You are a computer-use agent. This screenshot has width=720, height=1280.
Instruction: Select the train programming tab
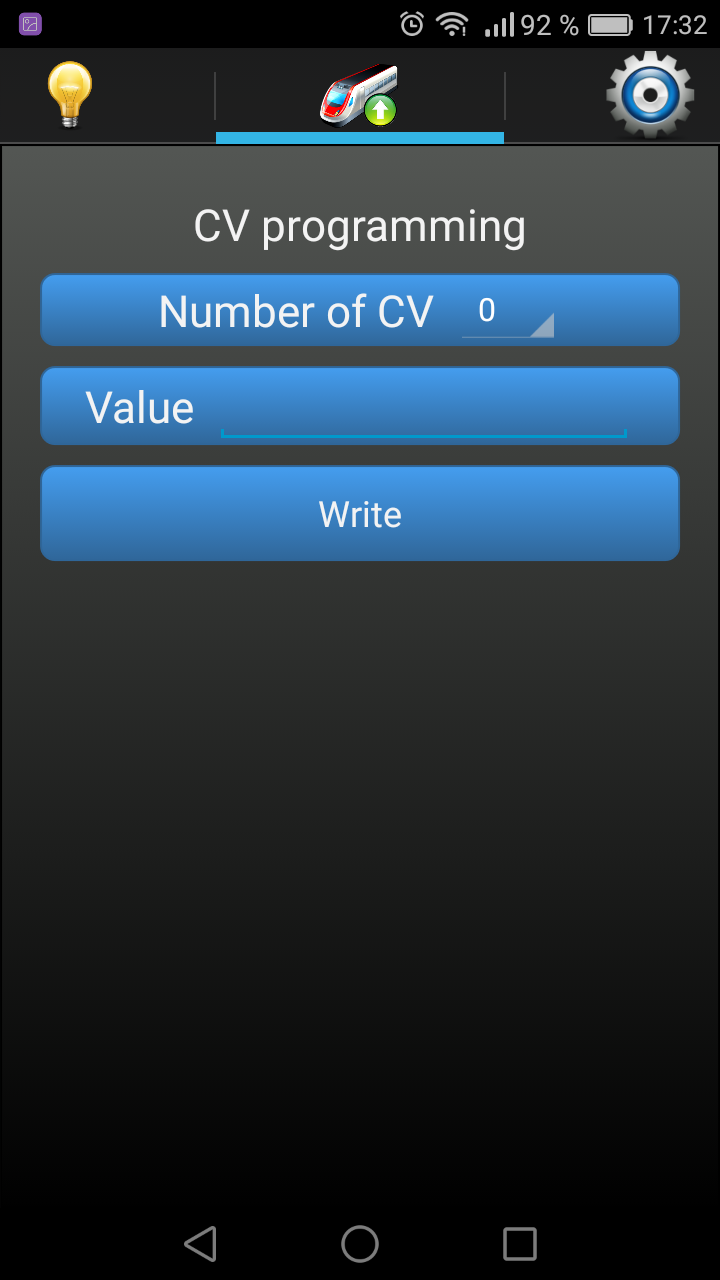tap(359, 95)
